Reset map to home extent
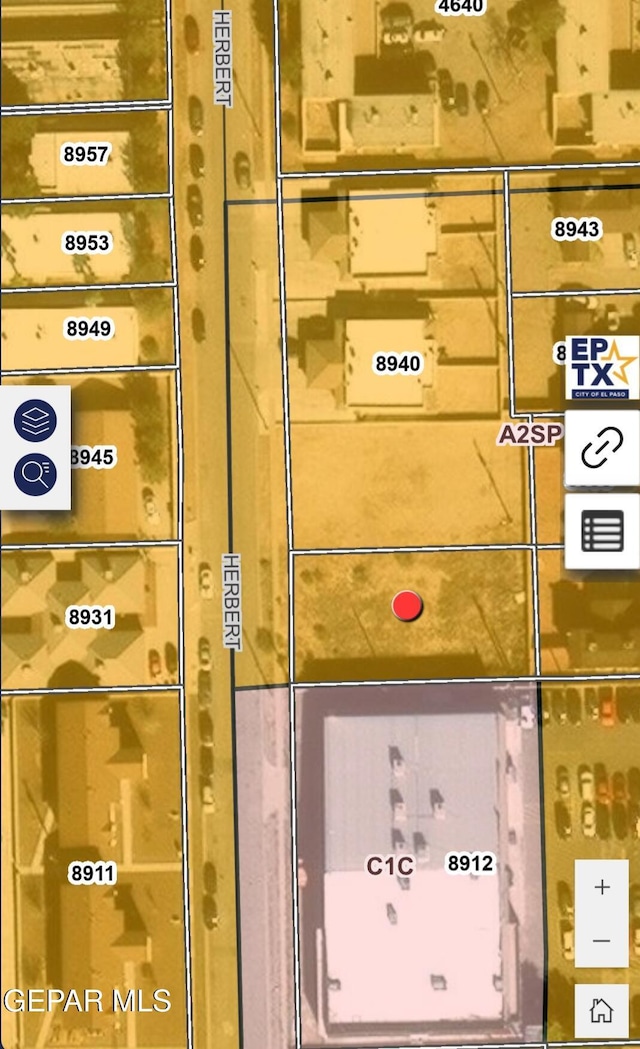Viewport: 640px width, 1049px height. point(602,1010)
